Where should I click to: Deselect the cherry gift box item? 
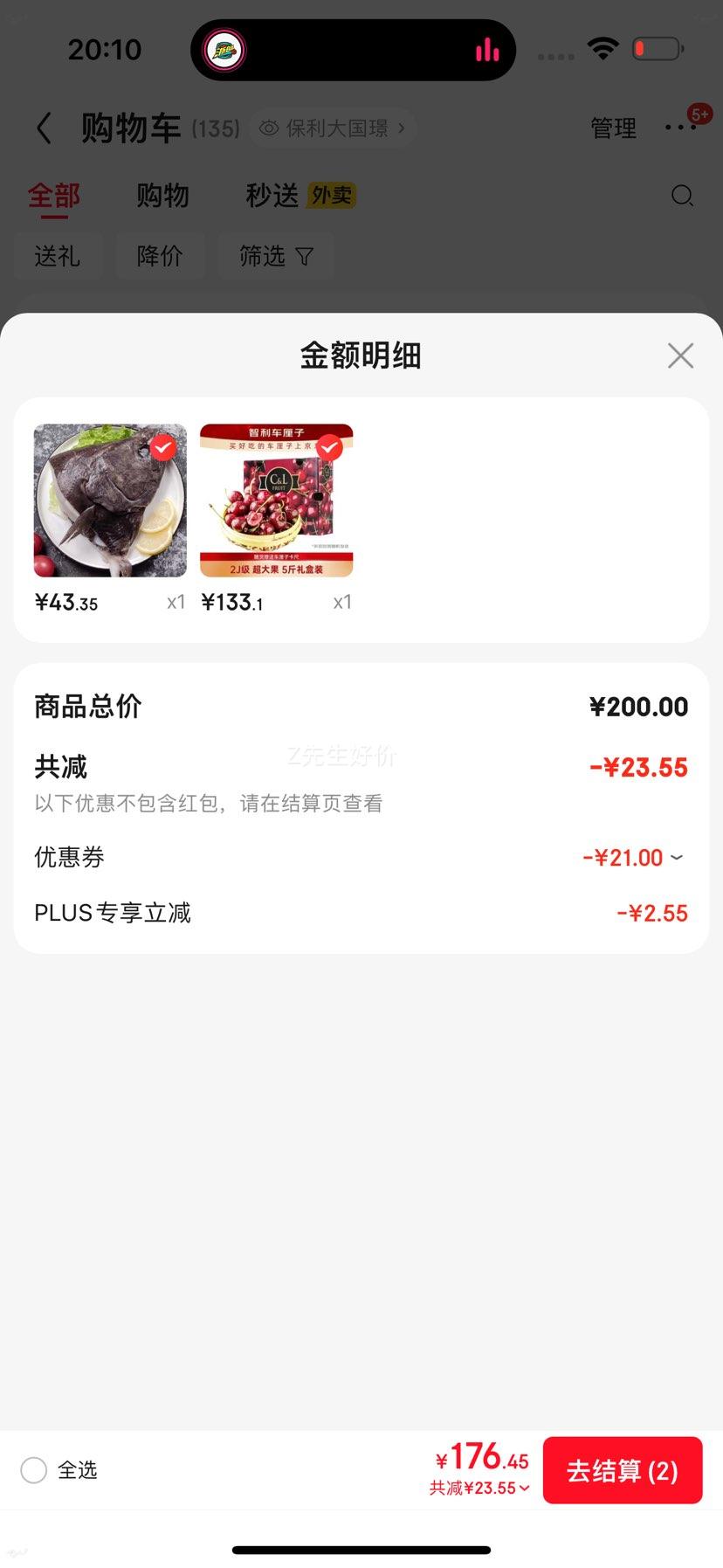pos(329,448)
